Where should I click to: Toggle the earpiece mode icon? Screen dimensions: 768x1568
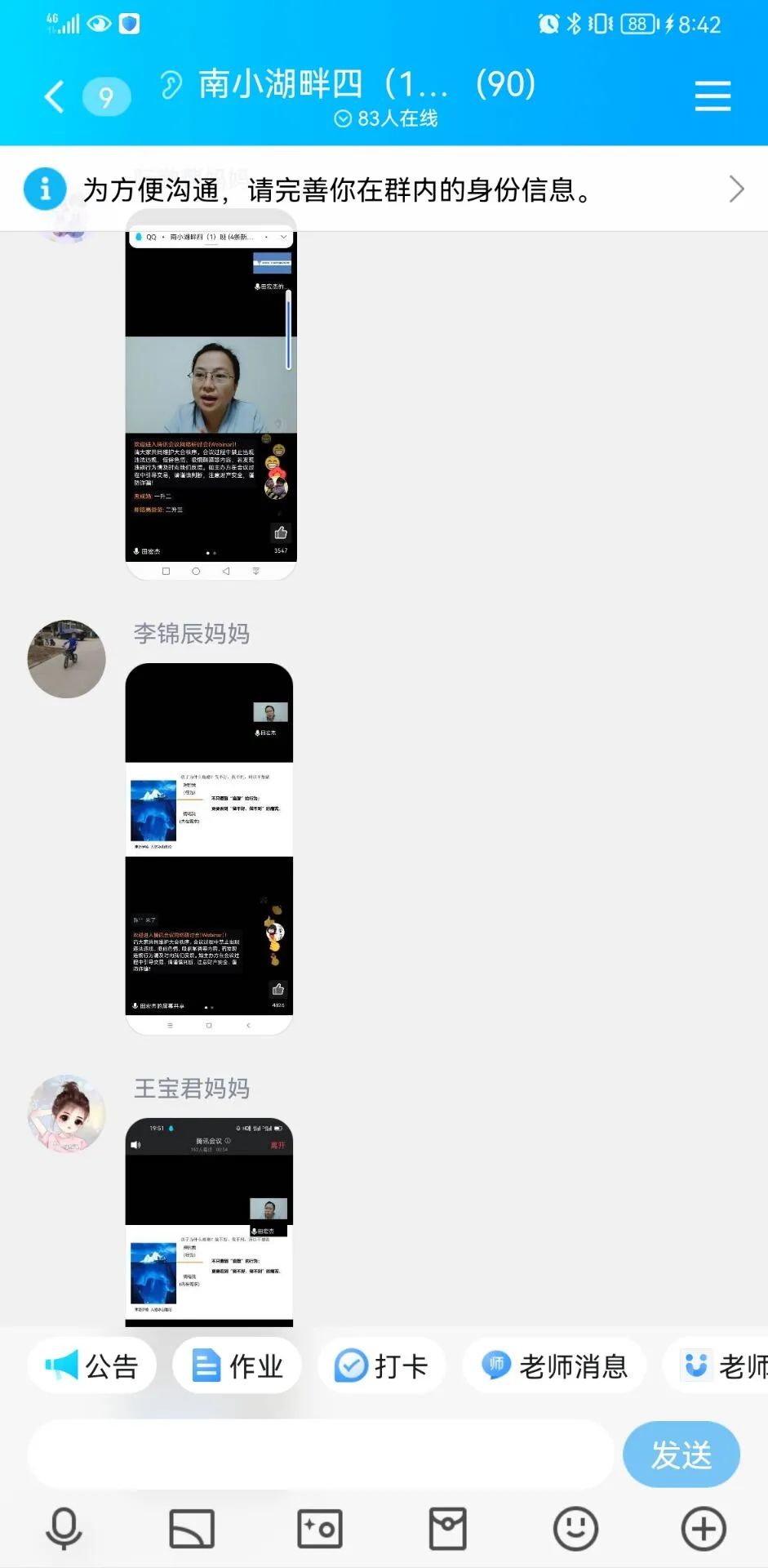[171, 85]
